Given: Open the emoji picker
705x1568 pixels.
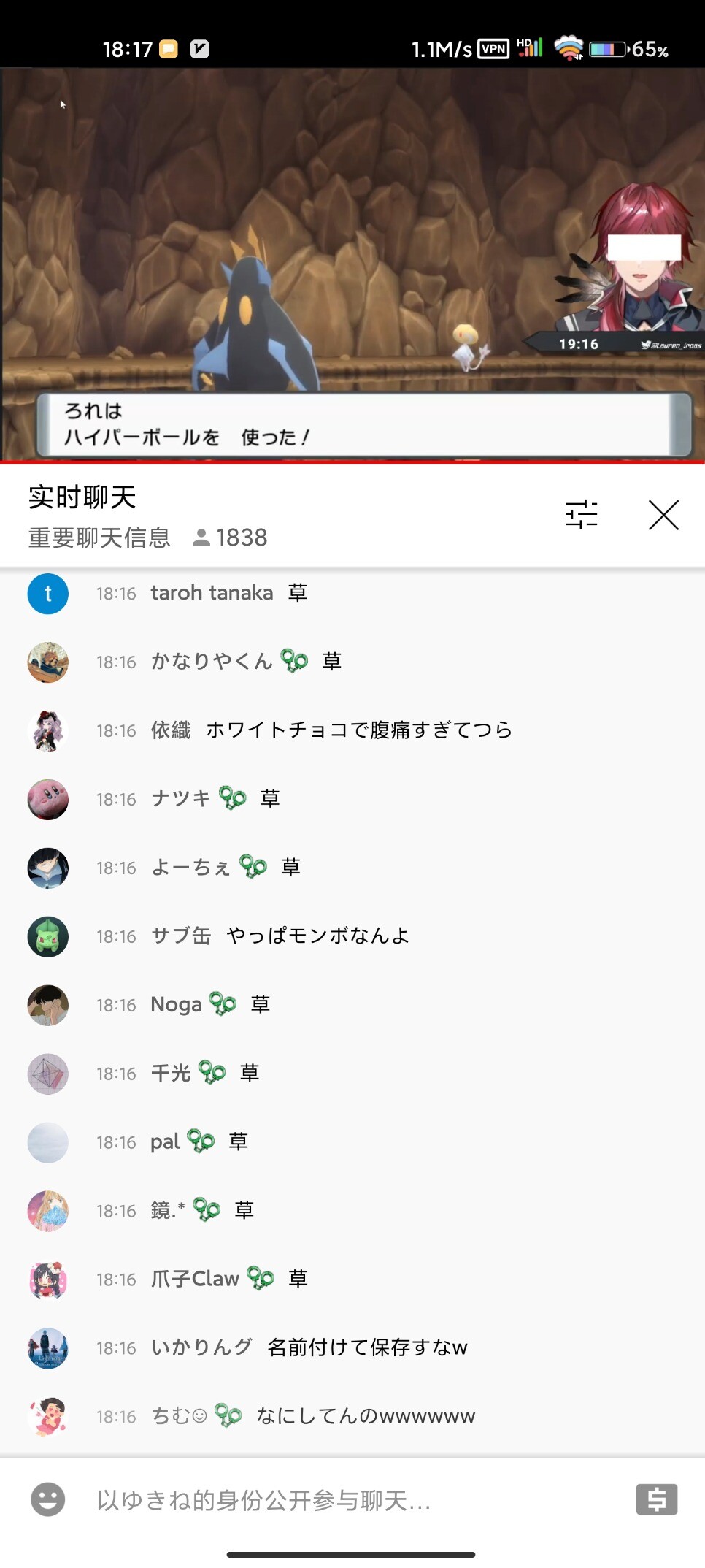Looking at the screenshot, I should coord(48,1500).
